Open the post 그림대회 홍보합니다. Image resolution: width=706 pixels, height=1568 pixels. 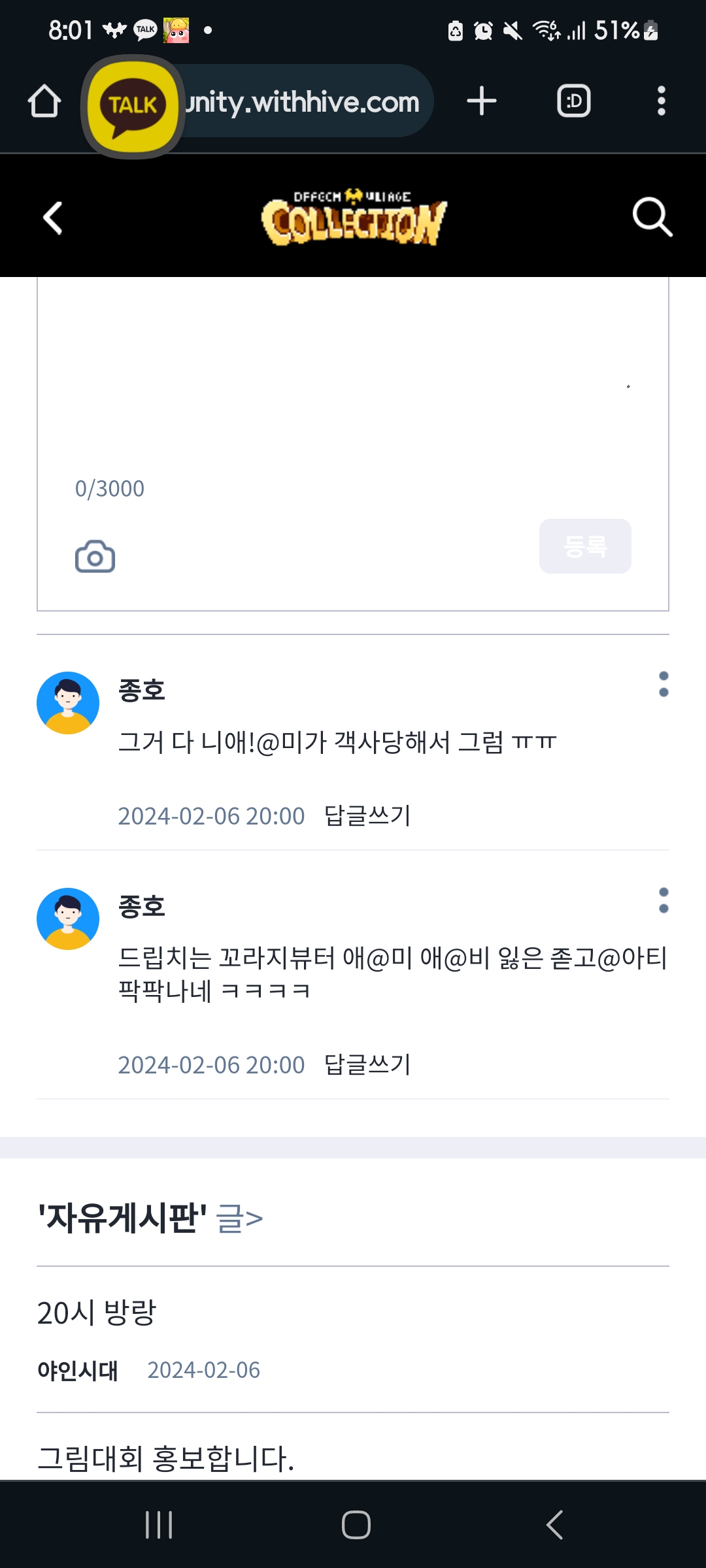[x=166, y=1458]
